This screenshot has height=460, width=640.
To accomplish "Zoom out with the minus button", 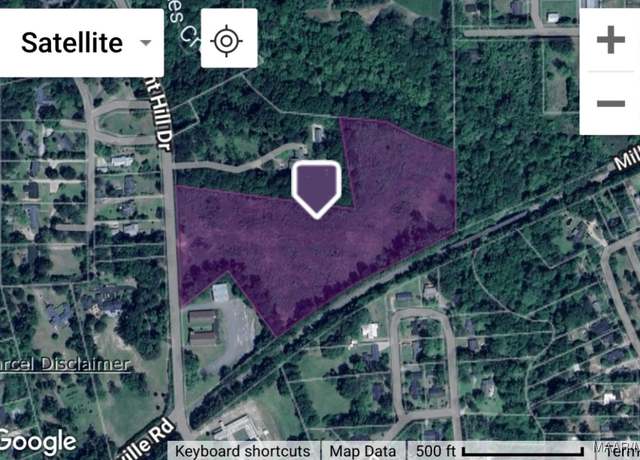I will pos(609,103).
